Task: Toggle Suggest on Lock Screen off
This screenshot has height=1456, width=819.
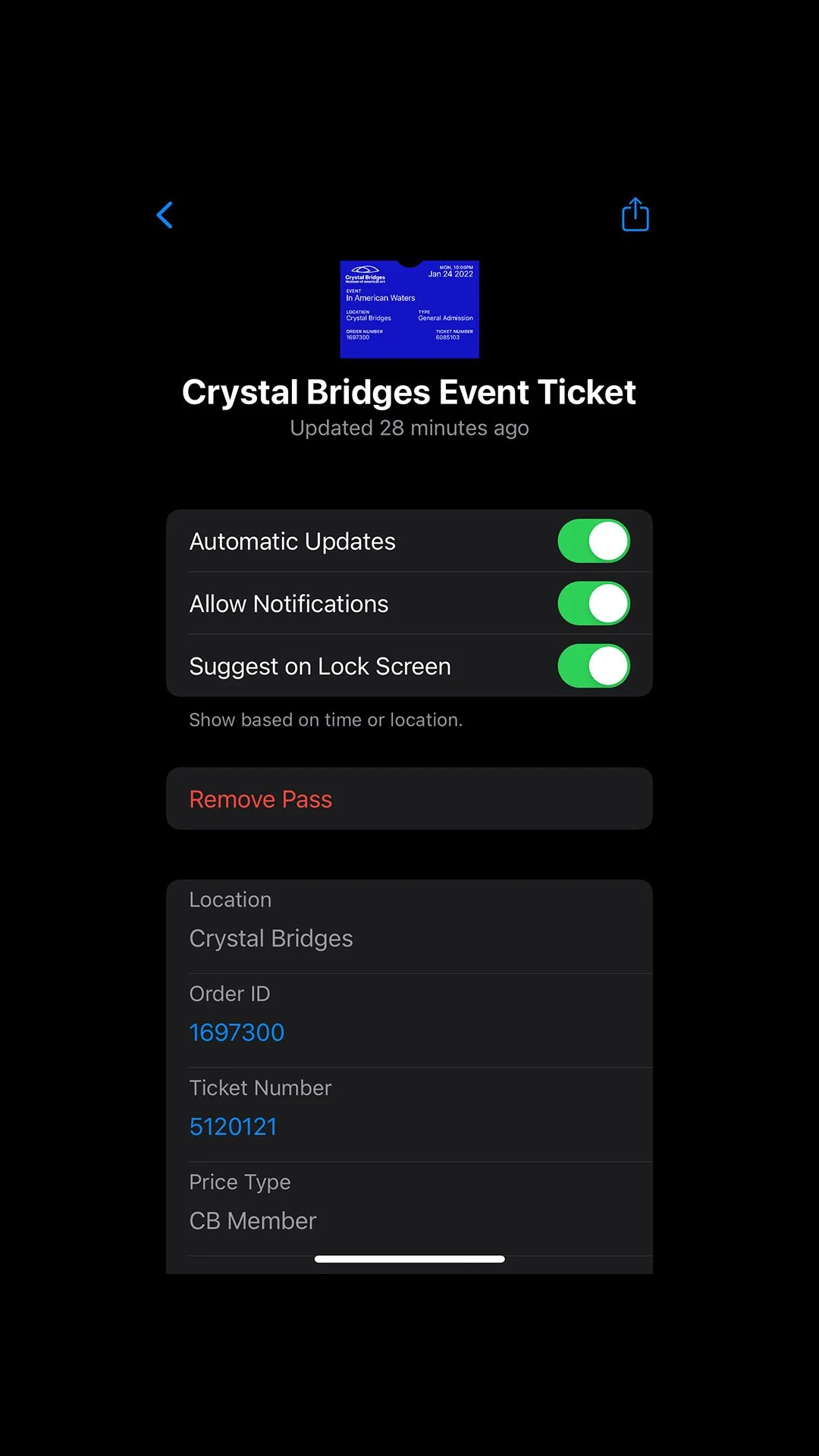Action: pyautogui.click(x=594, y=666)
